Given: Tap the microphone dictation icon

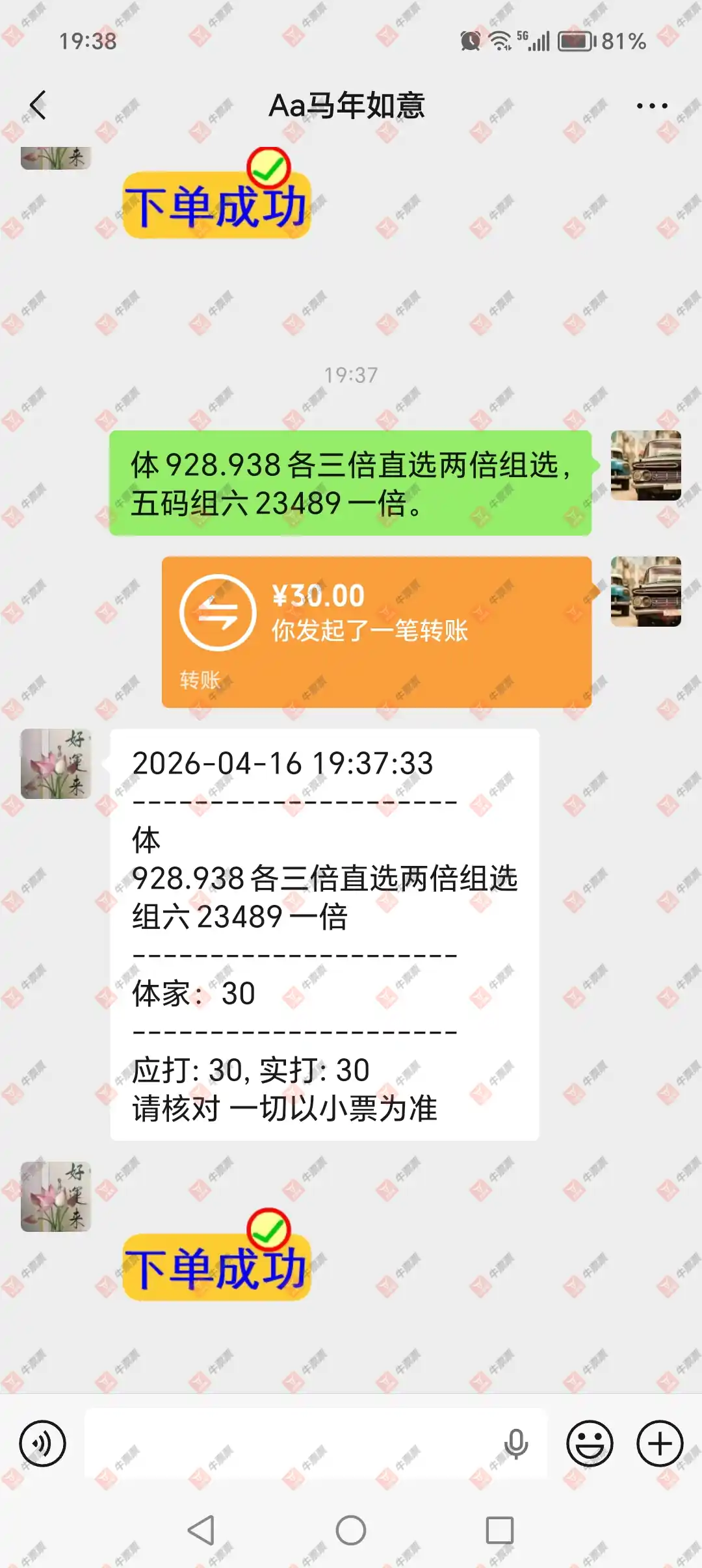Looking at the screenshot, I should point(515,1444).
